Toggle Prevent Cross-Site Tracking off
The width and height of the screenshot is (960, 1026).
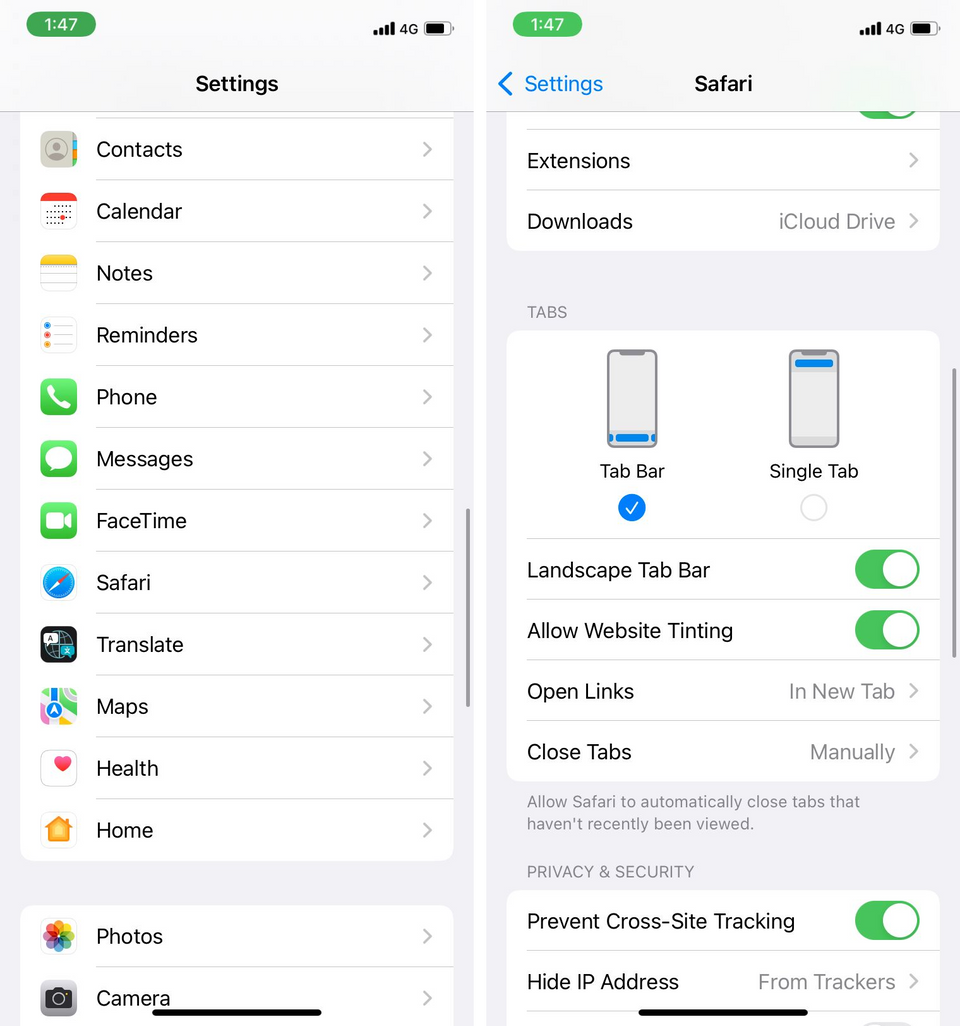pos(886,921)
